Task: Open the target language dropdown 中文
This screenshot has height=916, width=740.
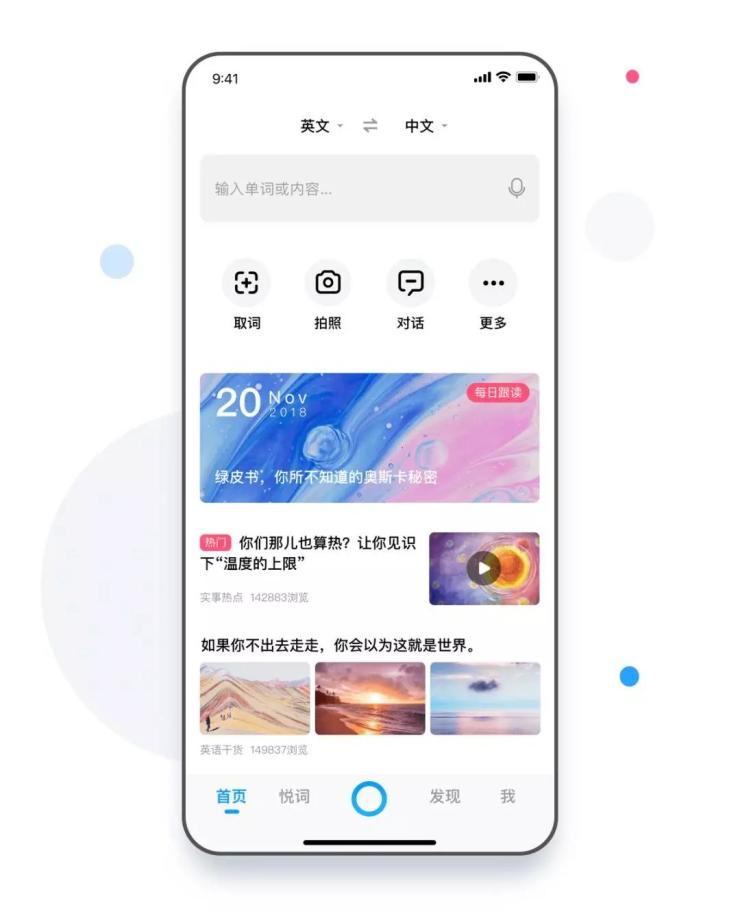Action: (x=425, y=126)
